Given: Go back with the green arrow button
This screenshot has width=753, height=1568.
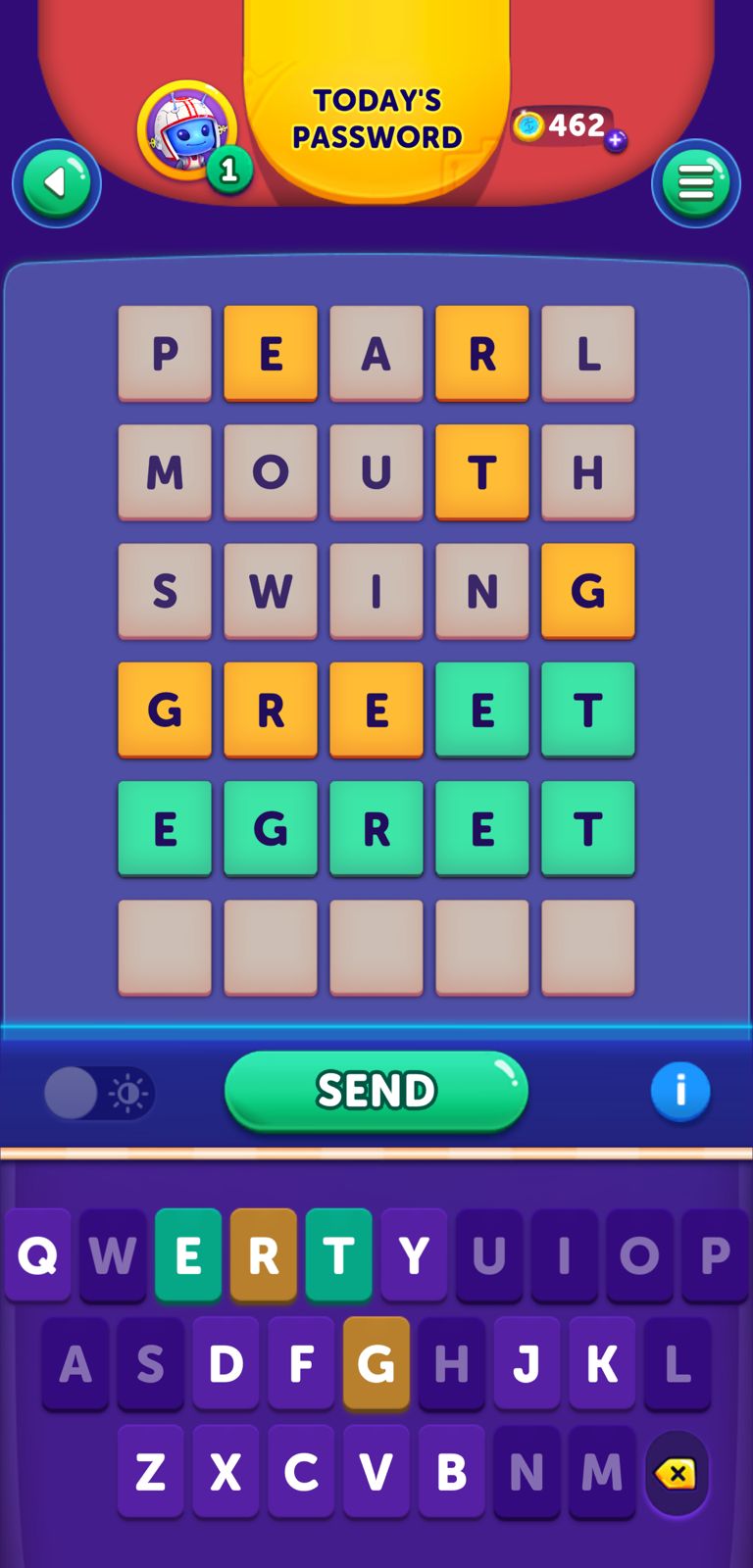Looking at the screenshot, I should [x=57, y=183].
